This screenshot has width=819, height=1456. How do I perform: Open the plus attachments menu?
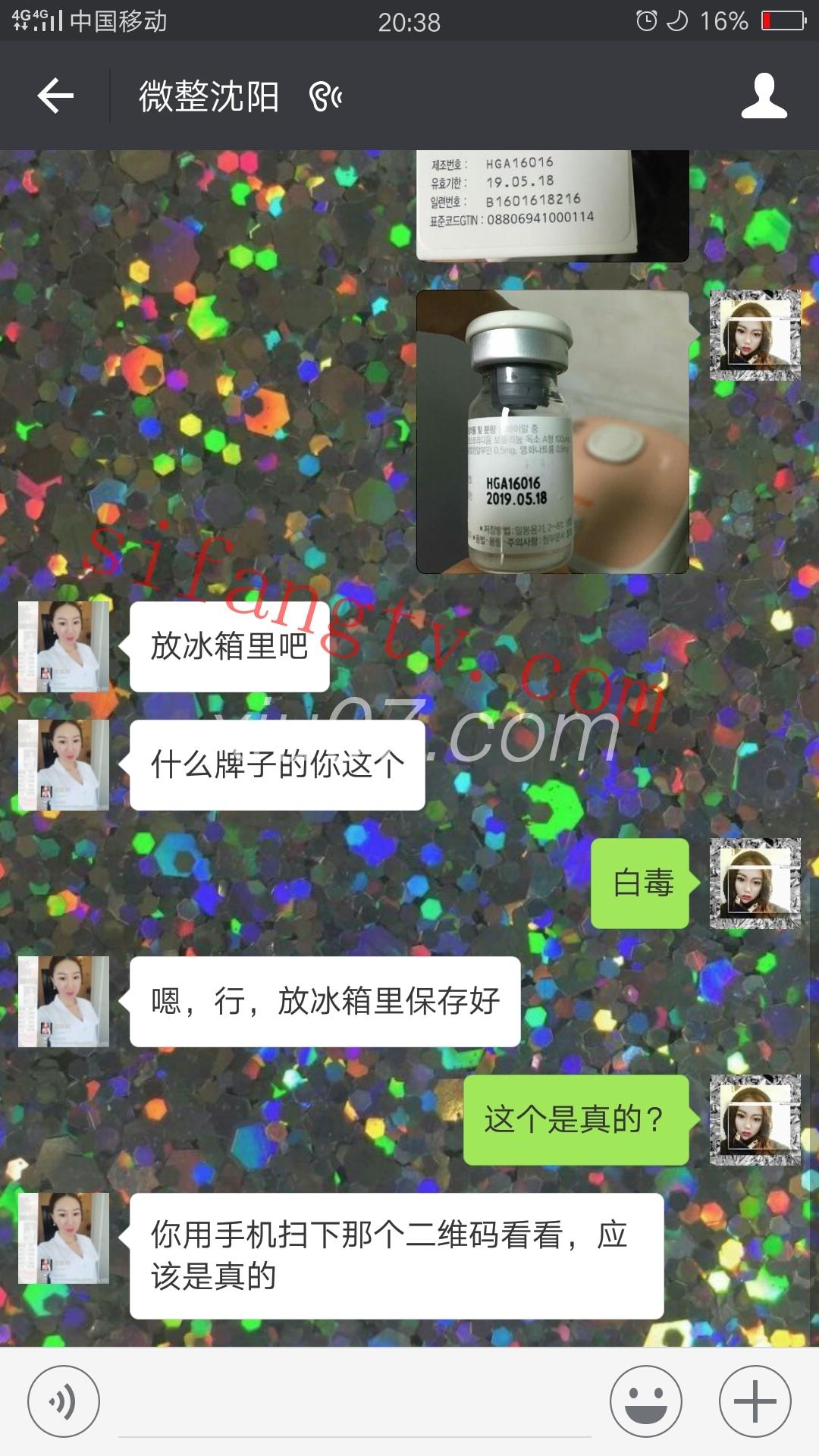tap(755, 1401)
